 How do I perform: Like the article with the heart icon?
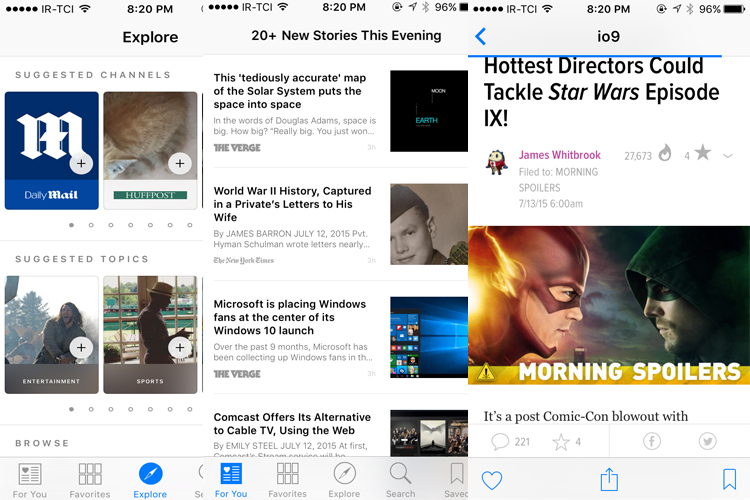click(x=491, y=479)
